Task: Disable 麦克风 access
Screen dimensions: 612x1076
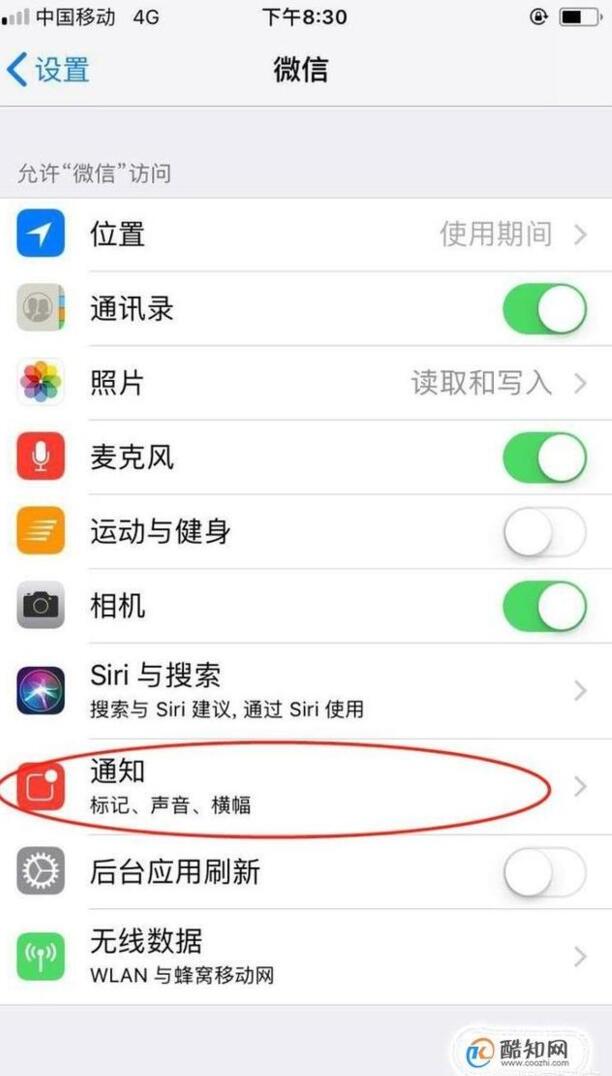Action: click(x=544, y=458)
